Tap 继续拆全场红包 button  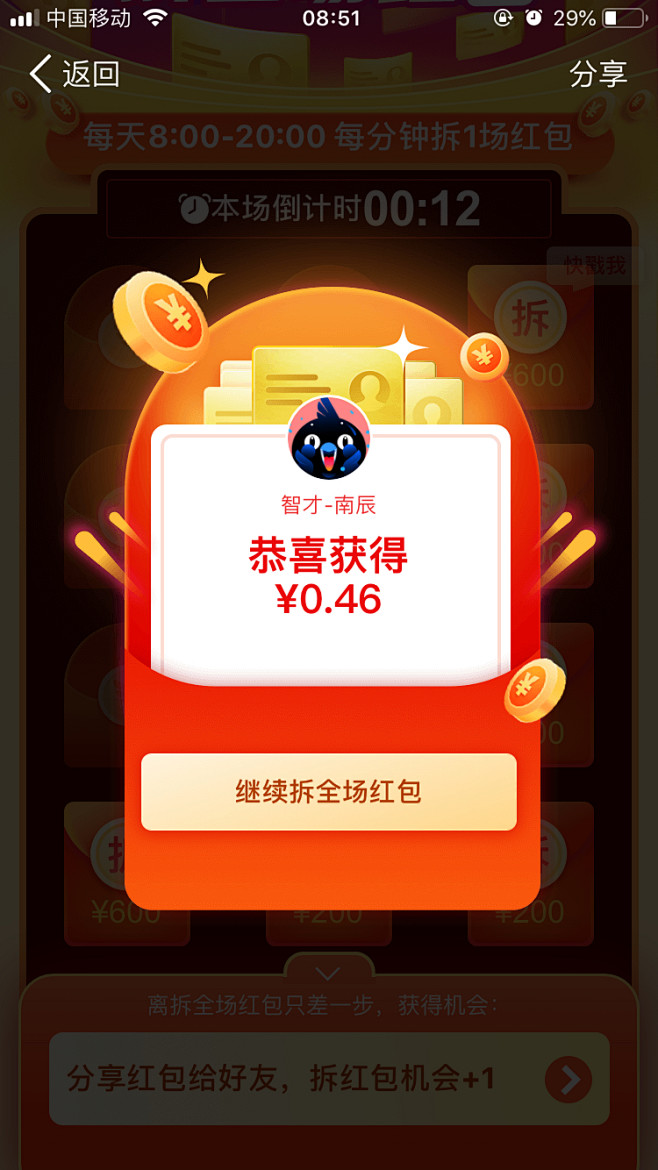(328, 792)
